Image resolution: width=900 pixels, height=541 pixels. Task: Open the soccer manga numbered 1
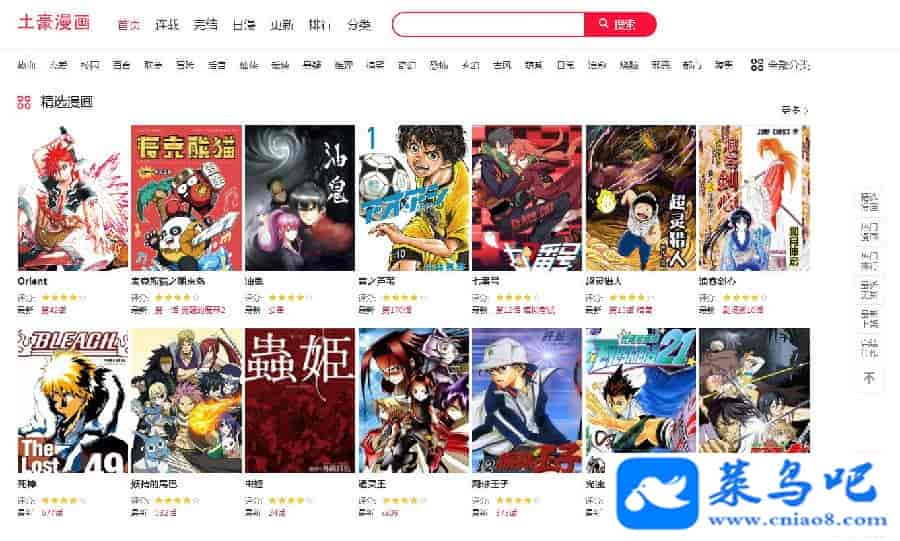[x=413, y=197]
